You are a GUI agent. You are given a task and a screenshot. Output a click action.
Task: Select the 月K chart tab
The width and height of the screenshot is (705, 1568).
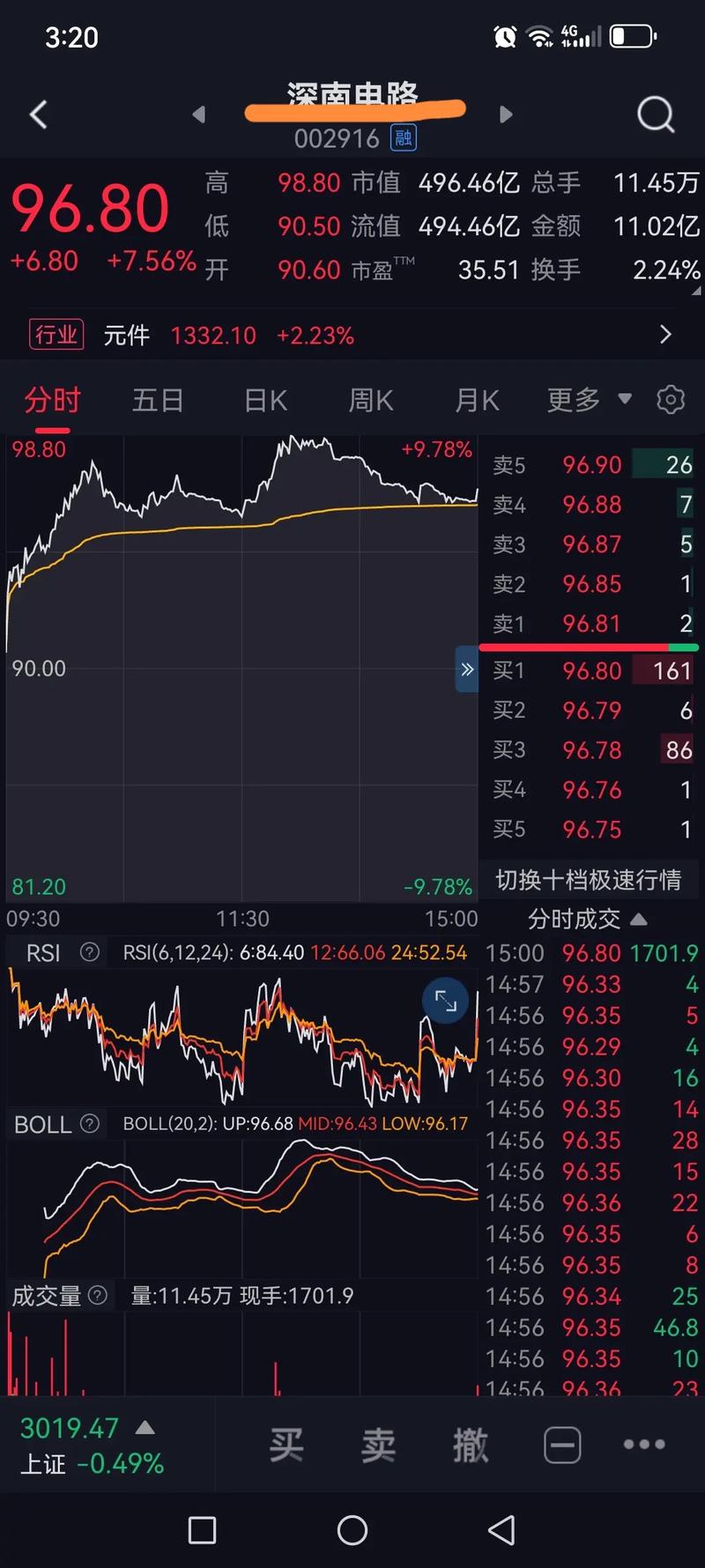pyautogui.click(x=477, y=401)
